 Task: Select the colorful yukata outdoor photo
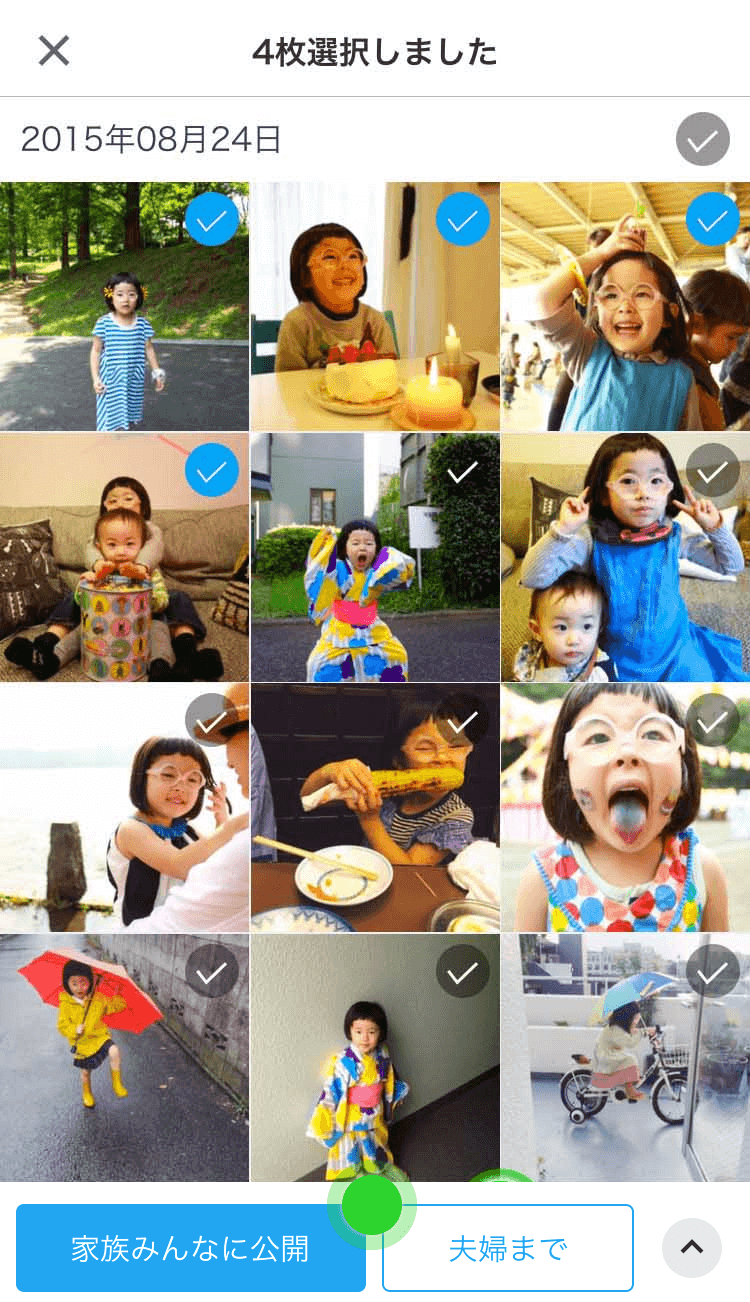[462, 470]
